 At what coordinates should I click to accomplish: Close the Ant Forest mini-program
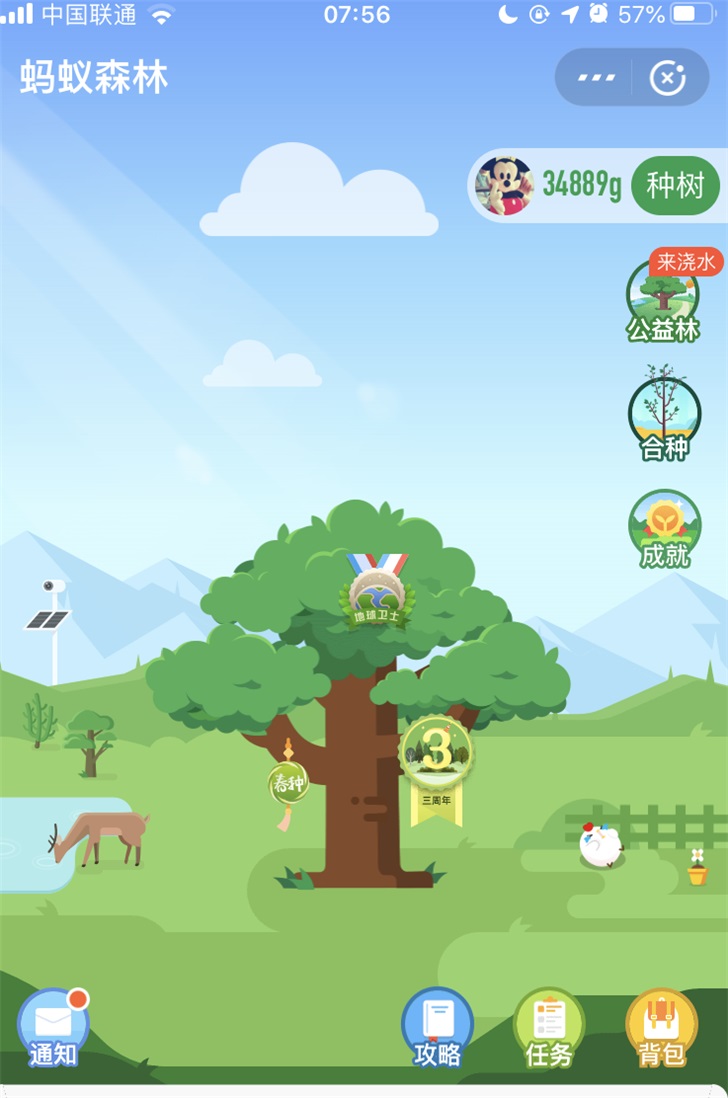point(668,77)
